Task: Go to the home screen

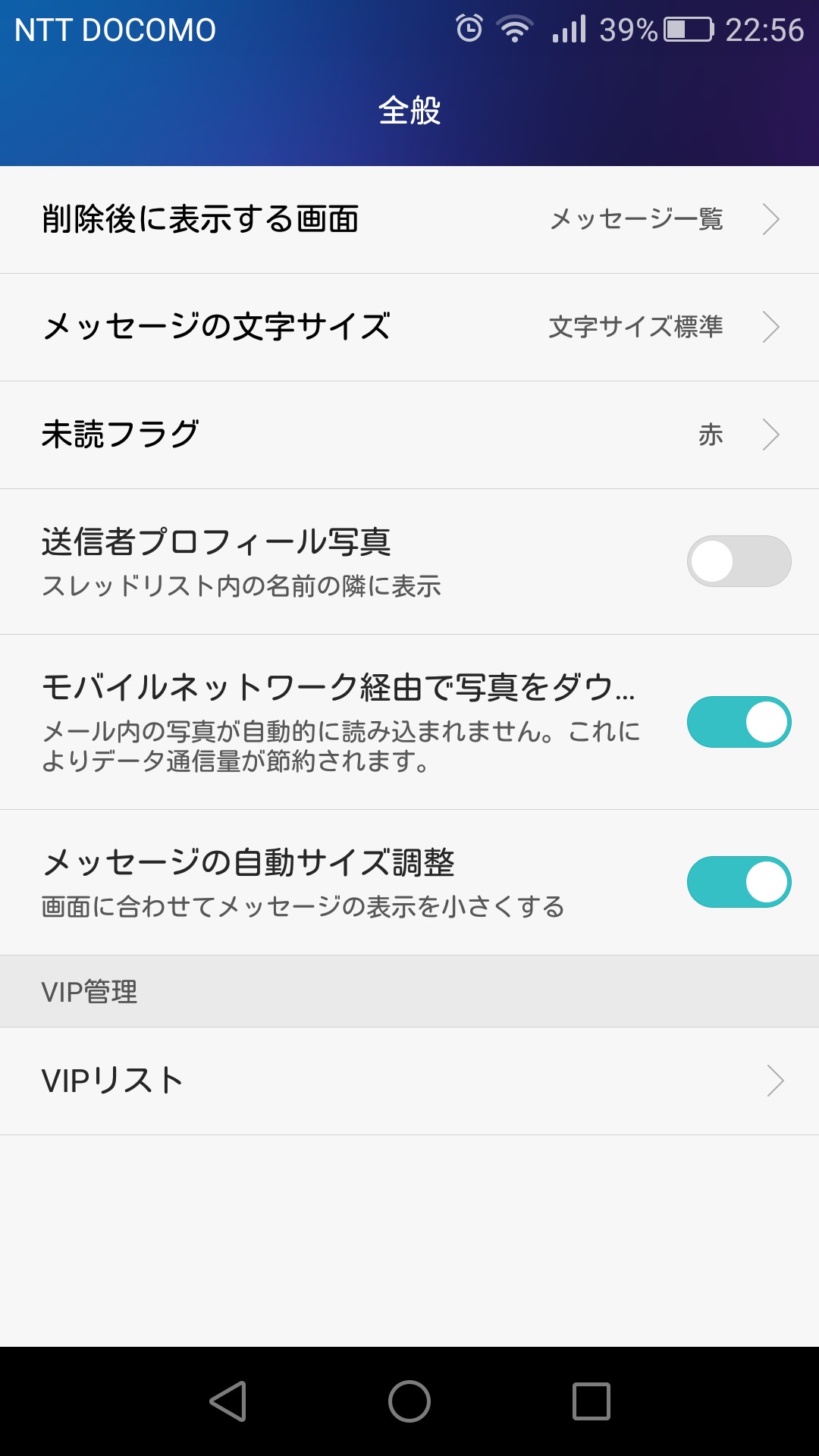Action: coord(409,1401)
